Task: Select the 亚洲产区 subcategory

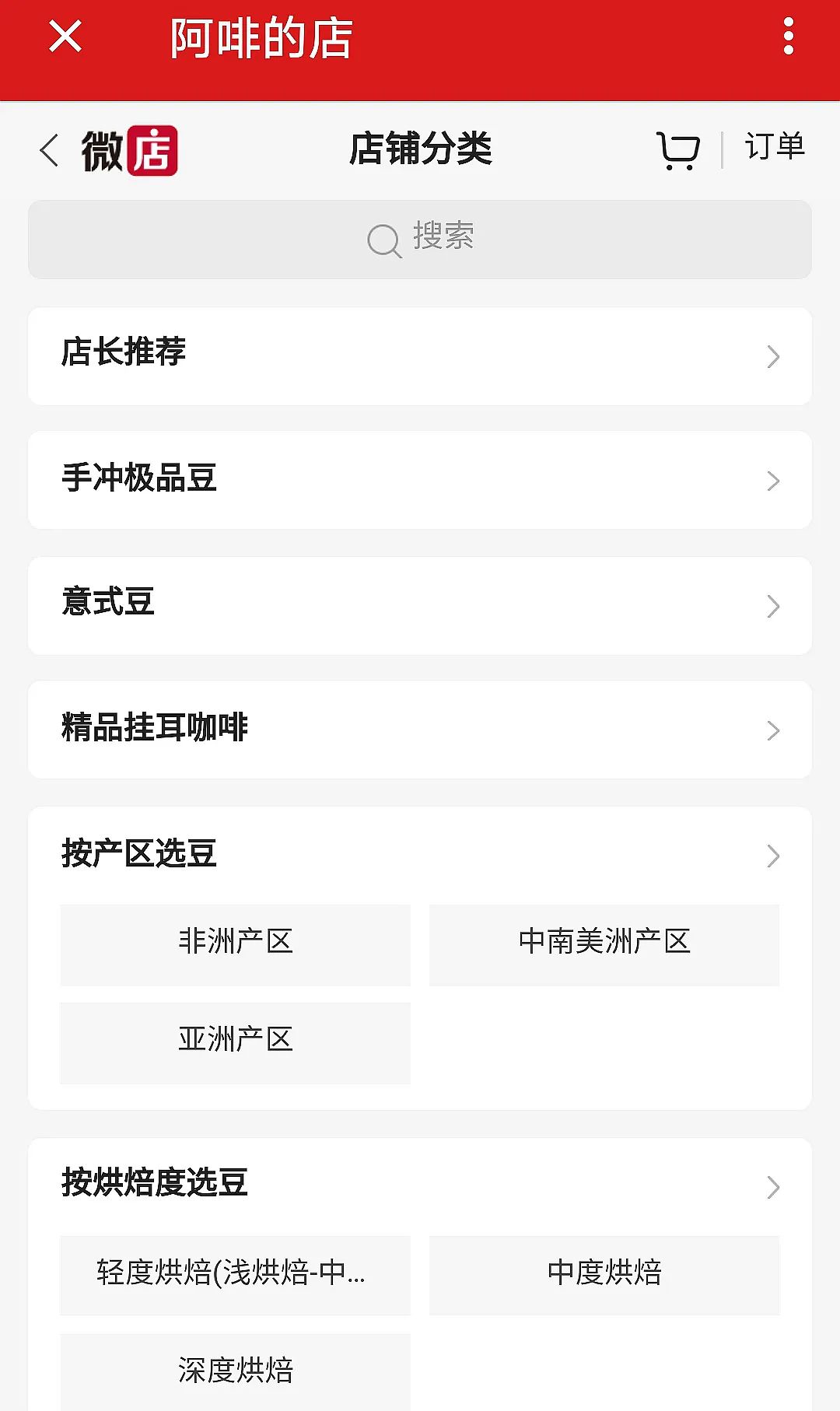Action: coord(236,1042)
